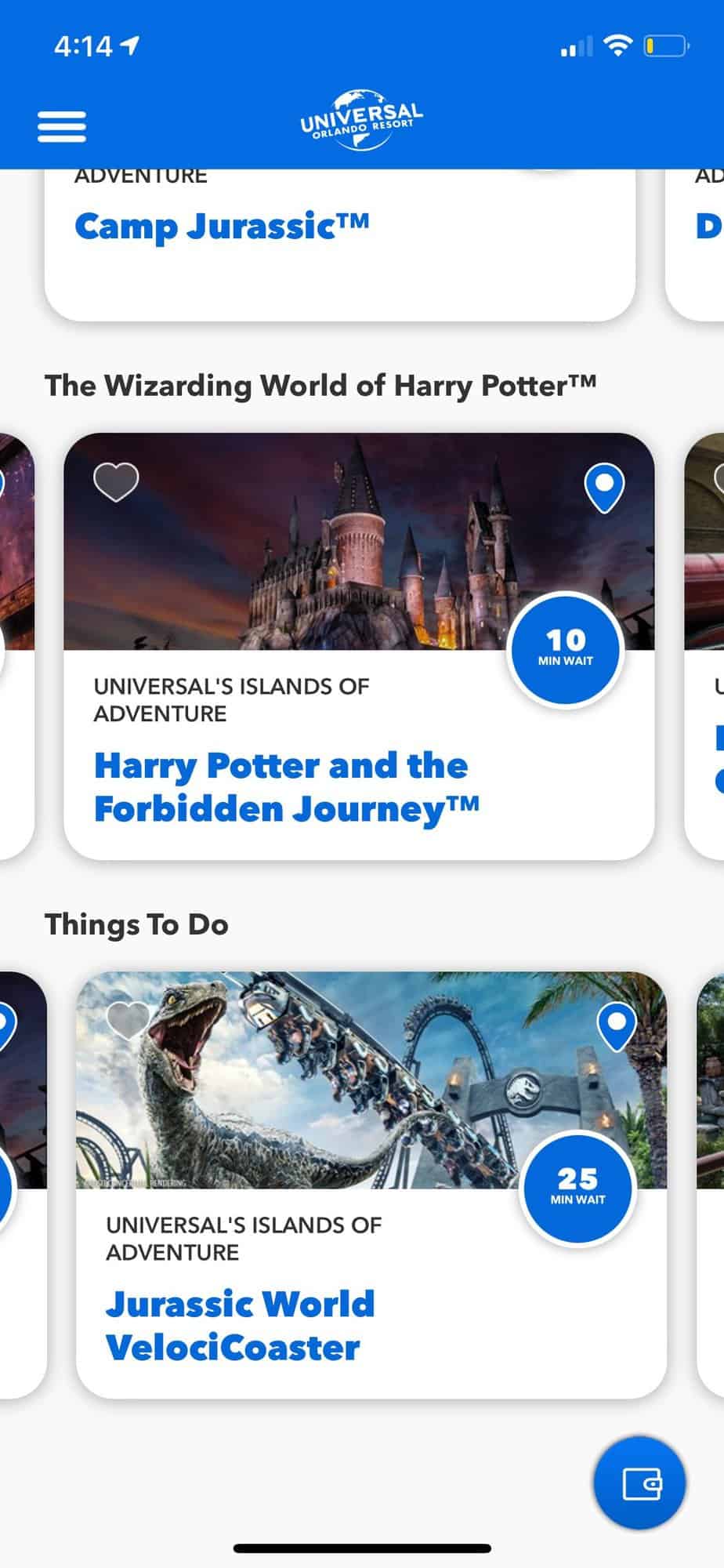Favorite Harry Potter and the Forbidden Journey
724x1568 pixels.
tap(116, 481)
